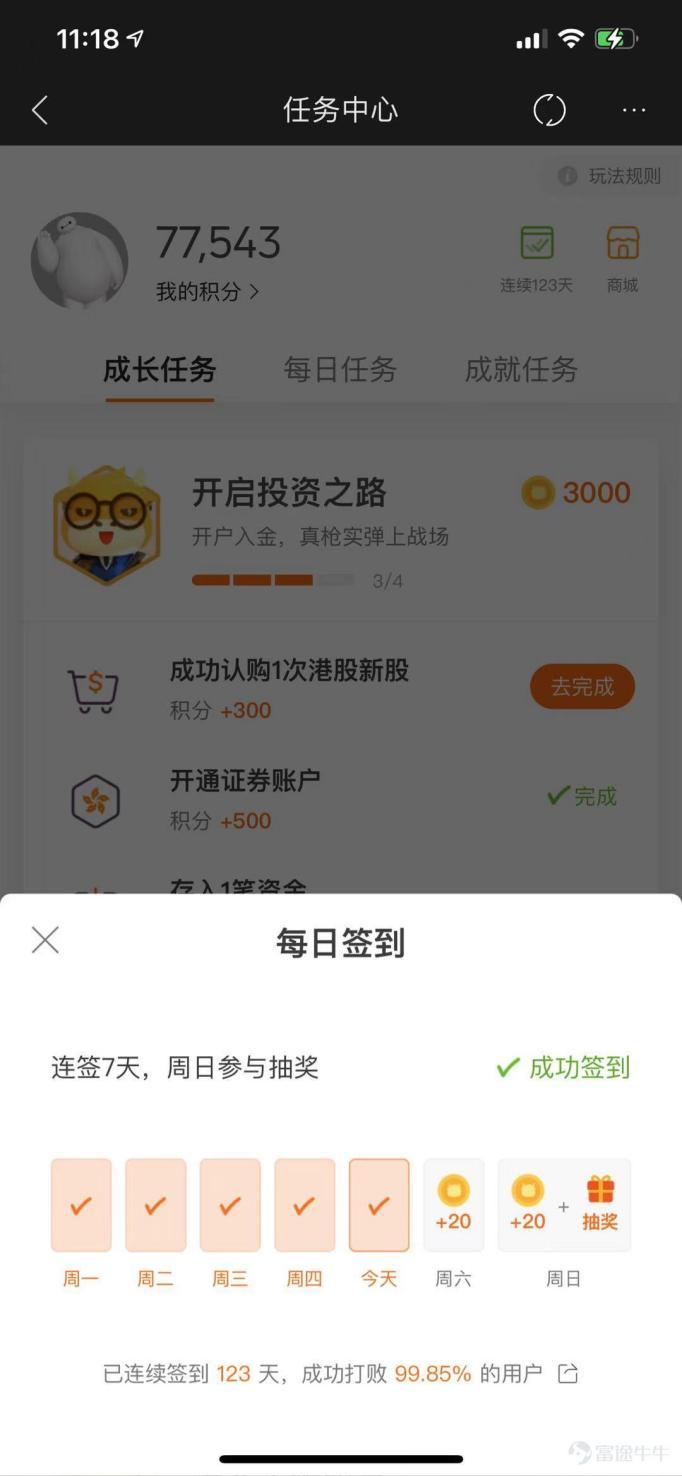
Task: Refresh the task center page
Action: 549,110
